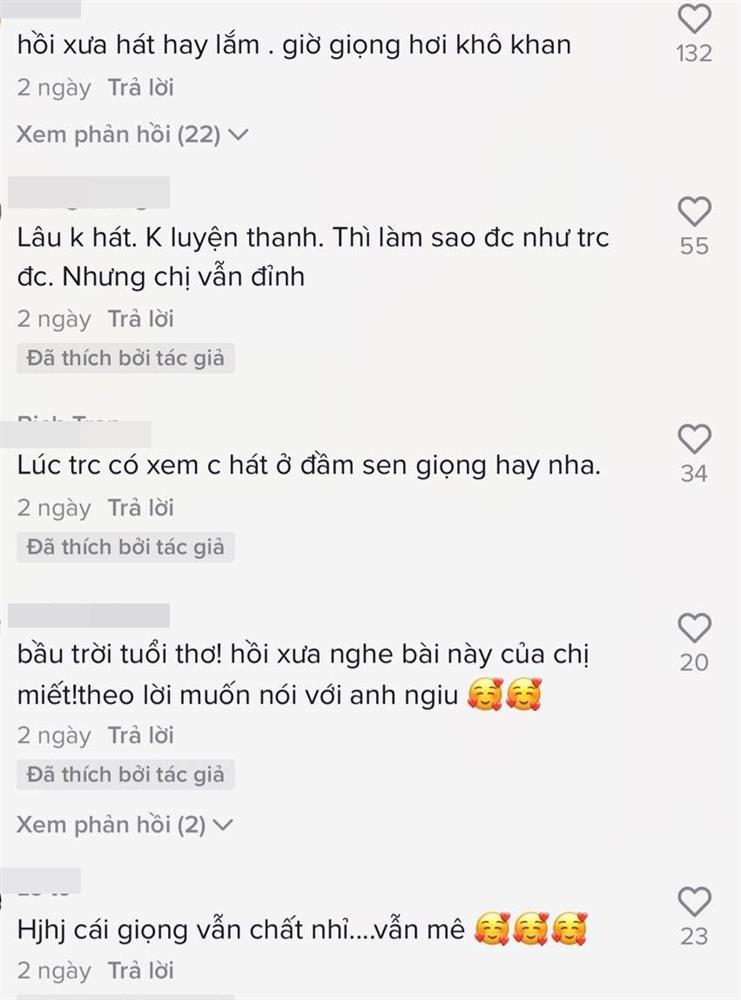
Task: Click the partially visible username "Bich Tran"
Action: 68,419
